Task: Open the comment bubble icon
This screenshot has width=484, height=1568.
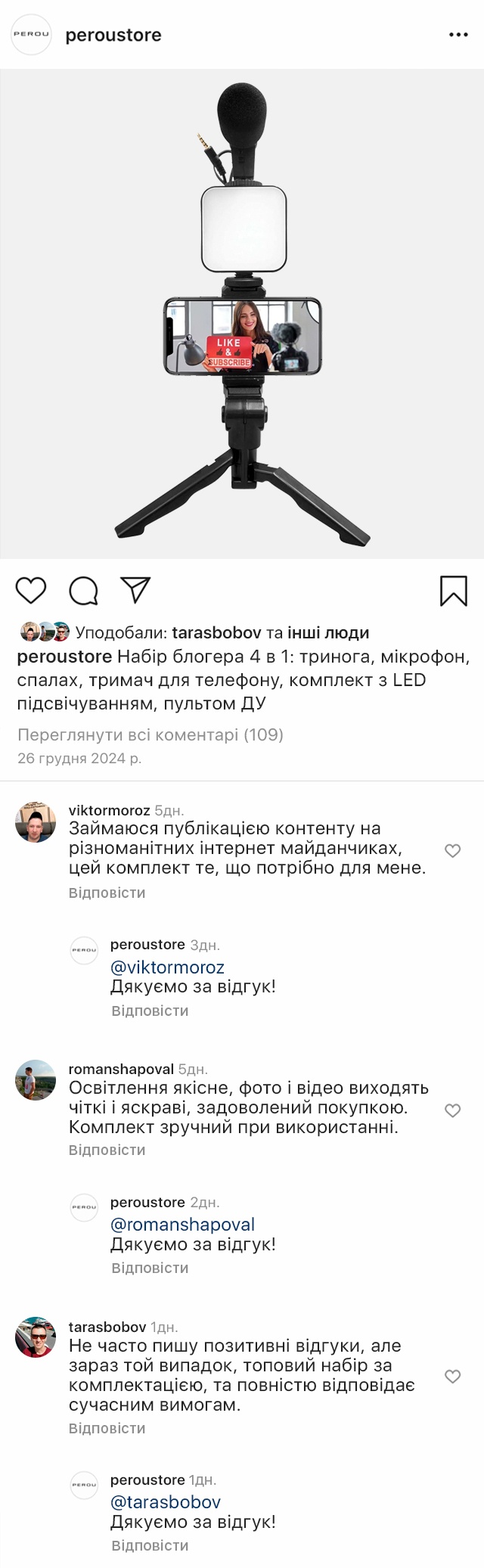Action: [83, 591]
